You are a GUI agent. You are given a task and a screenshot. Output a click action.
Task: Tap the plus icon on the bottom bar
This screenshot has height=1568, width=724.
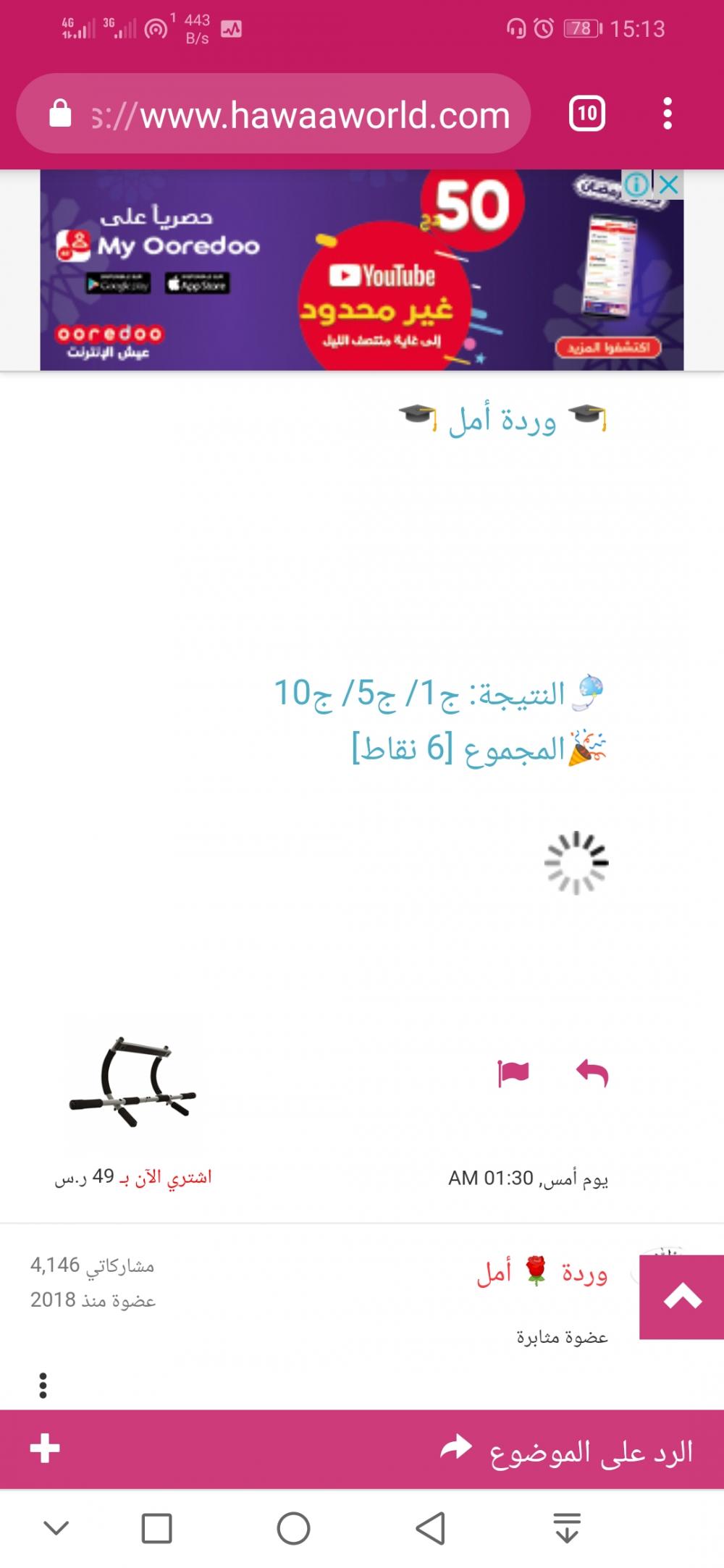45,1449
